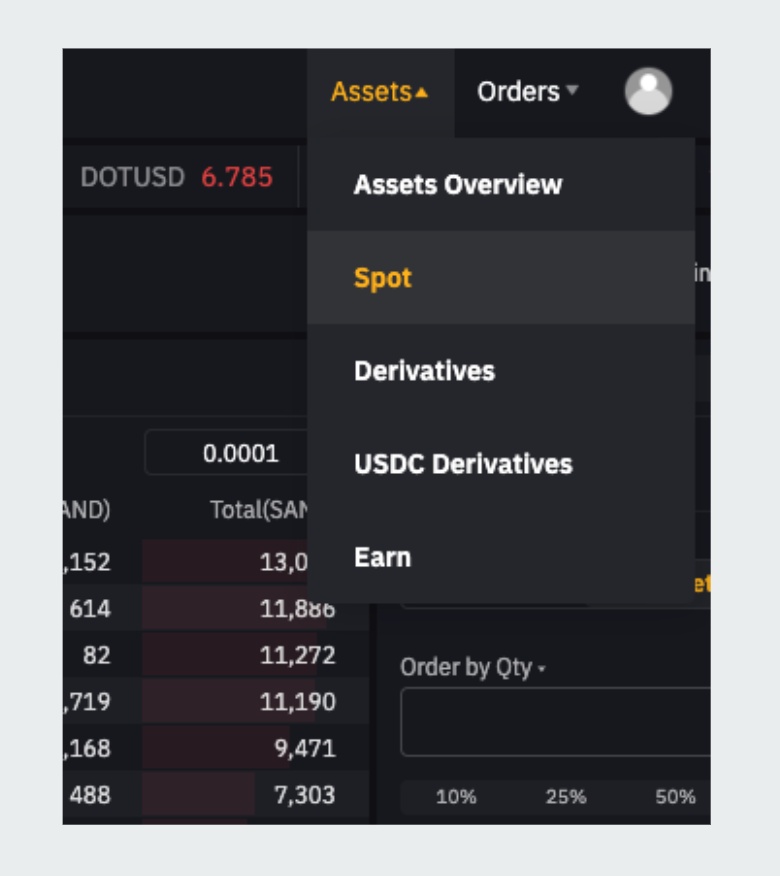Expand the Order by Qty selector
This screenshot has width=780, height=876.
tap(473, 668)
